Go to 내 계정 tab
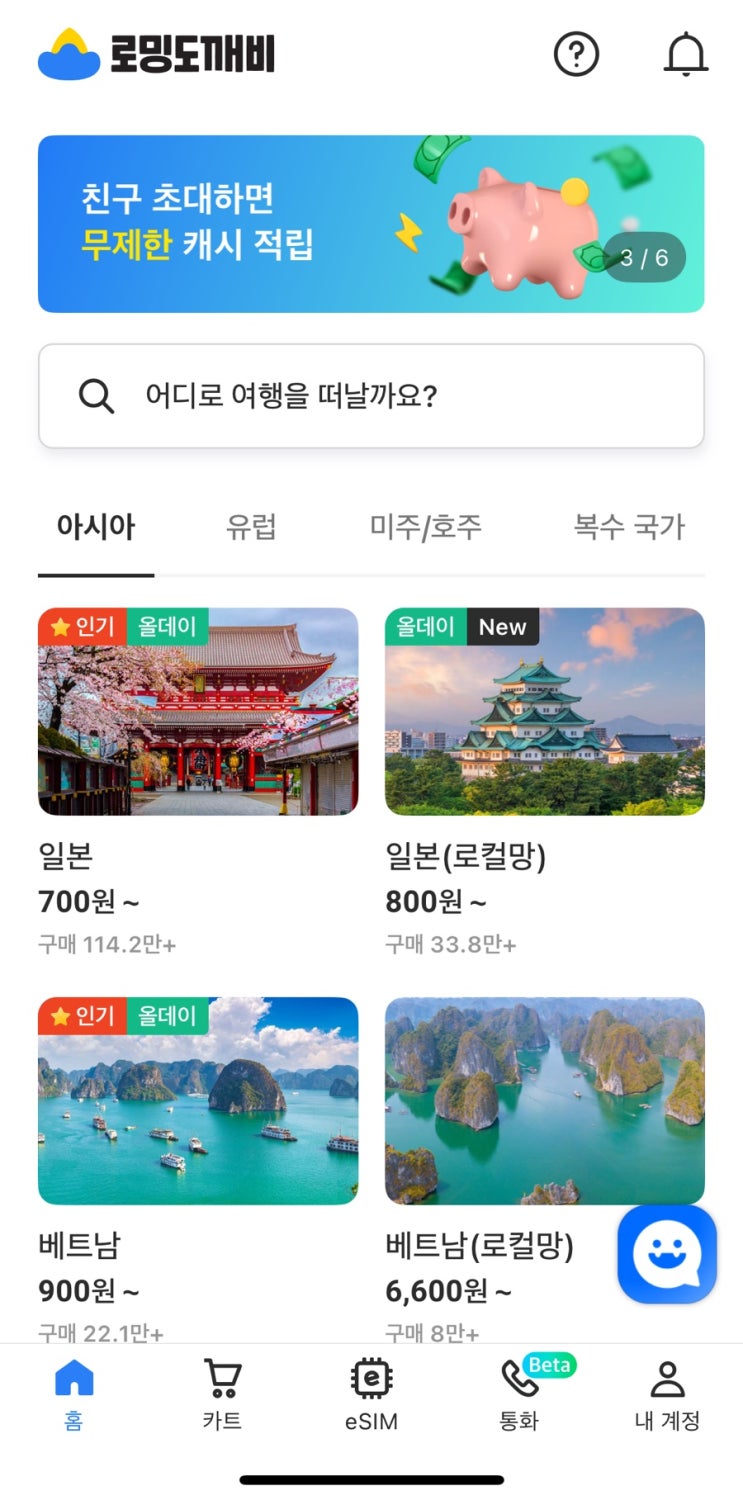This screenshot has width=743, height=1500. 667,1395
